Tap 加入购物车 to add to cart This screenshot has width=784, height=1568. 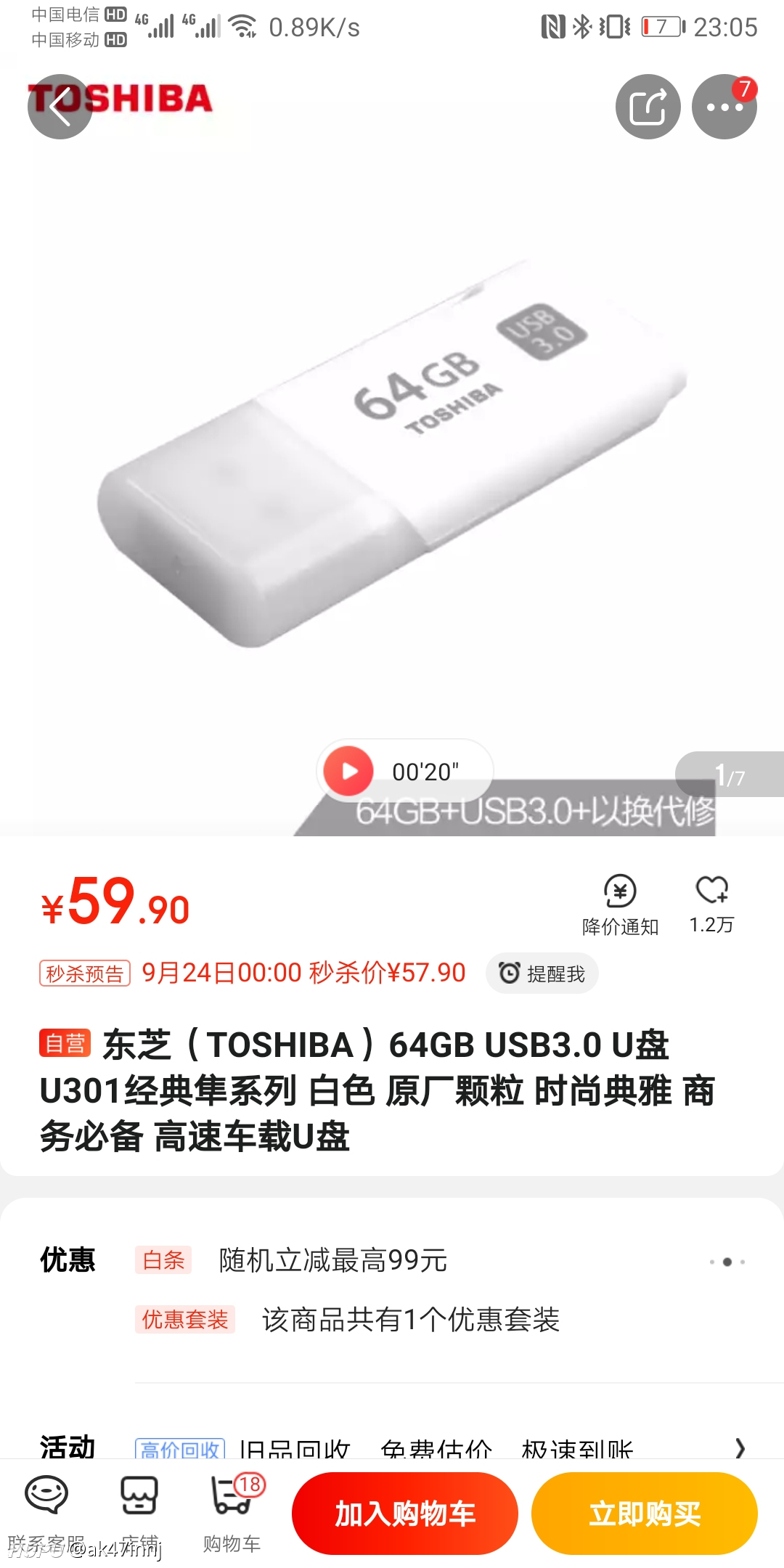point(405,1514)
